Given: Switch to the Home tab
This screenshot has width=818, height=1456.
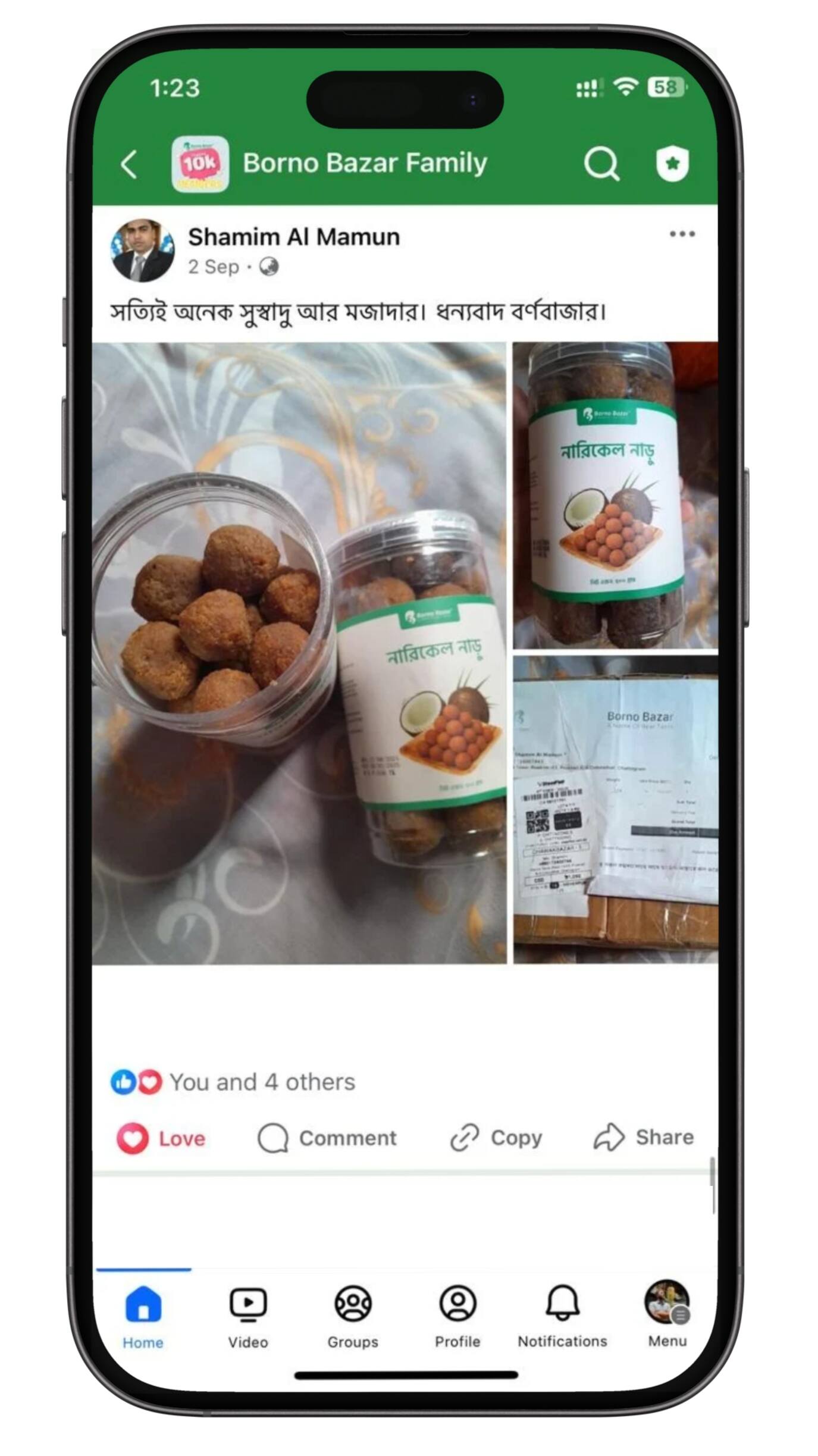Looking at the screenshot, I should [143, 1316].
